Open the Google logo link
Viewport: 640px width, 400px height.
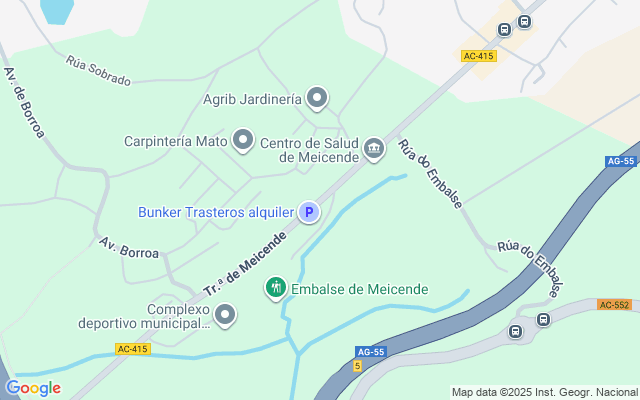33,388
